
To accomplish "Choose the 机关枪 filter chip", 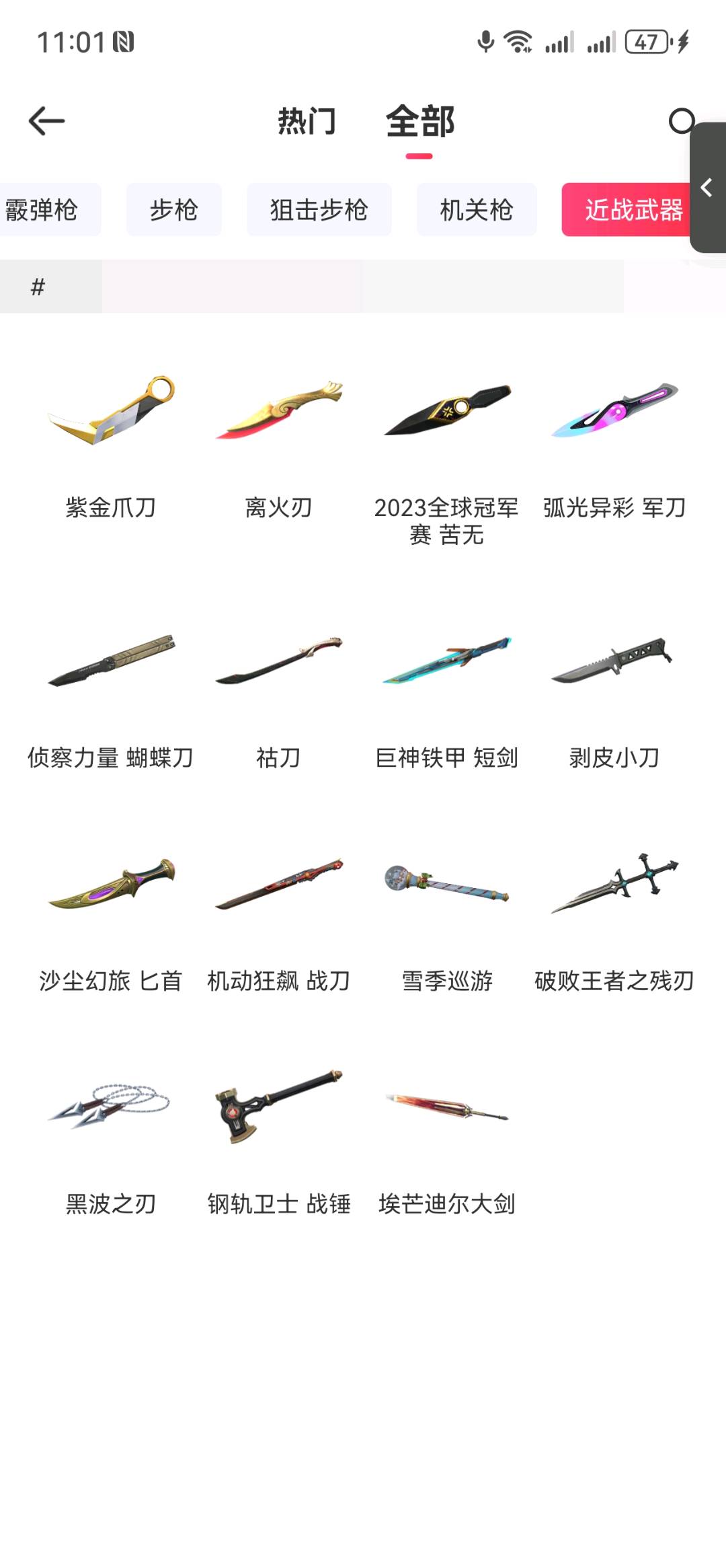I will pyautogui.click(x=476, y=210).
